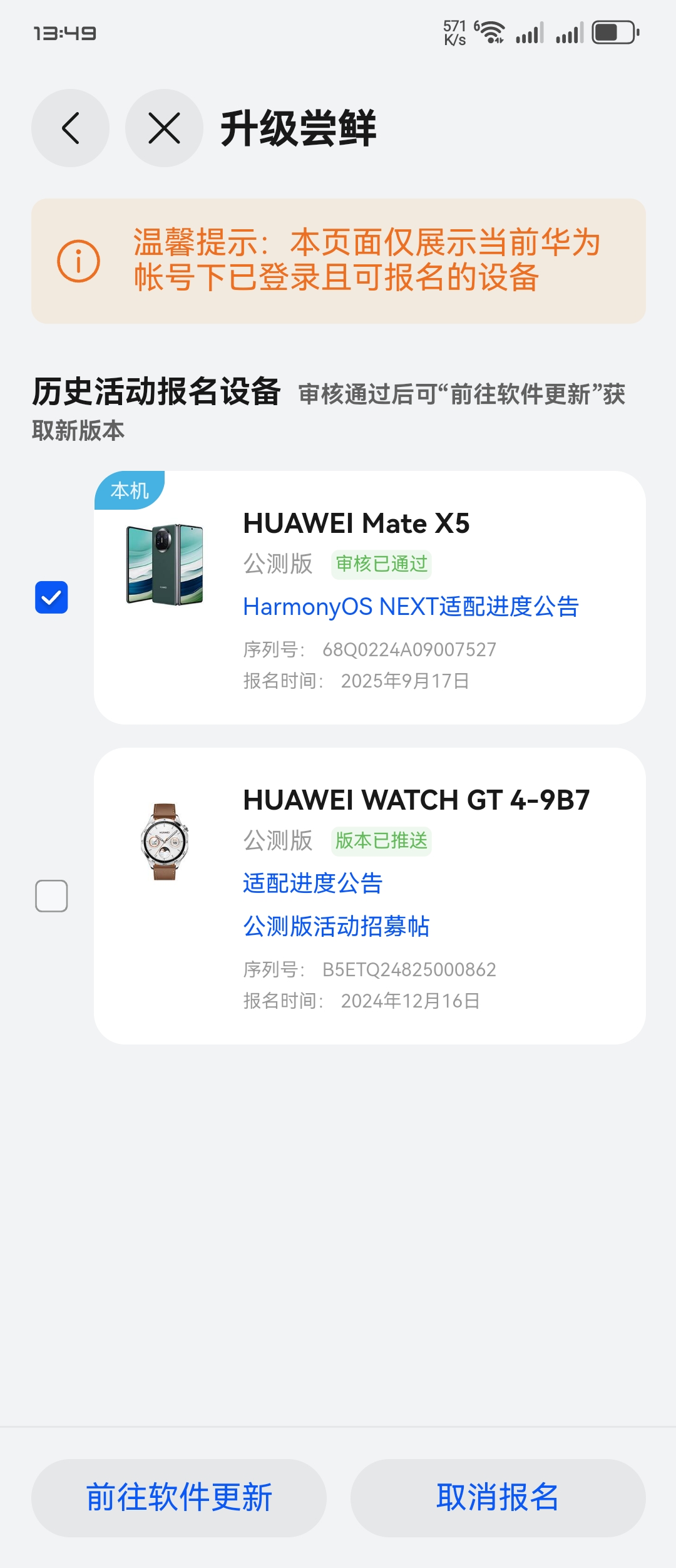Tap 前往软件更新 button
The image size is (676, 1568).
pos(179,1498)
